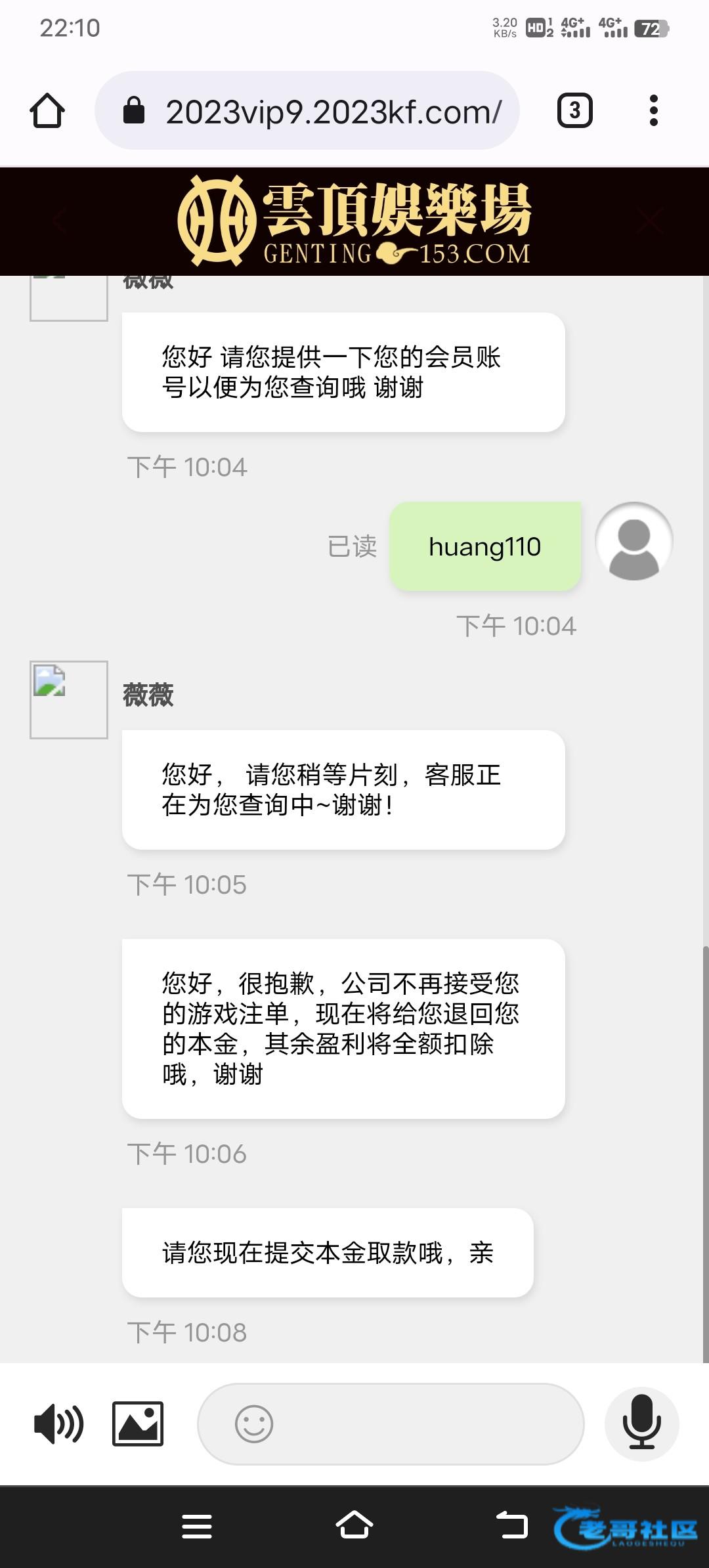Focus the chat message input field
The image size is (709, 1568).
point(420,1424)
